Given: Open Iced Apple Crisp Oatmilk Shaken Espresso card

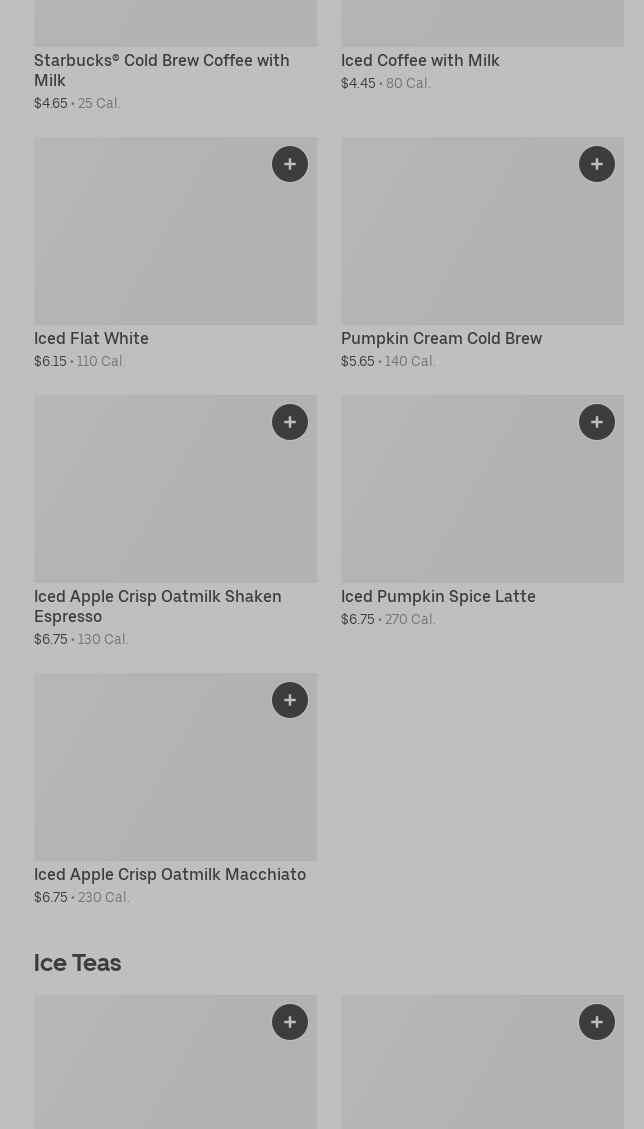Looking at the screenshot, I should point(176,521).
